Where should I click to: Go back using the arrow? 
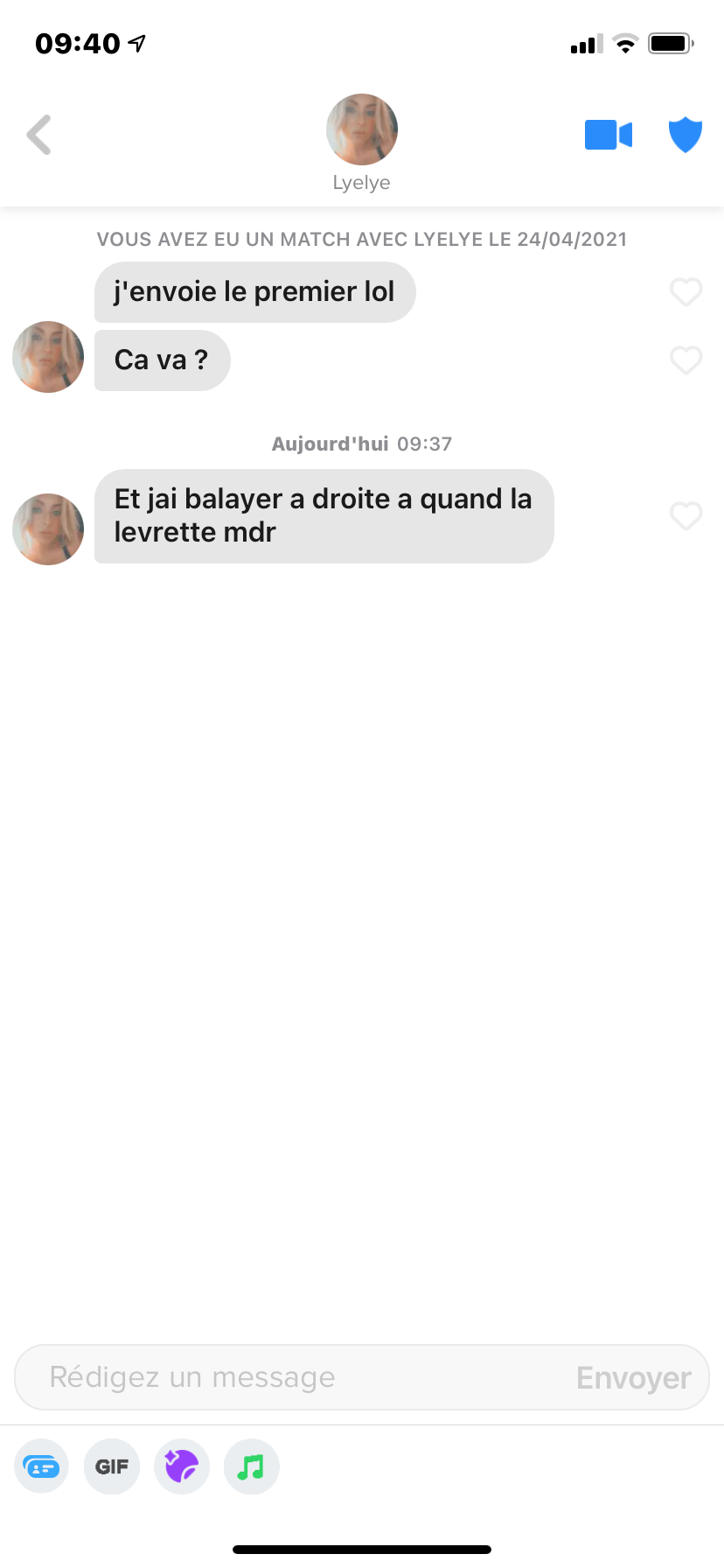pos(39,135)
